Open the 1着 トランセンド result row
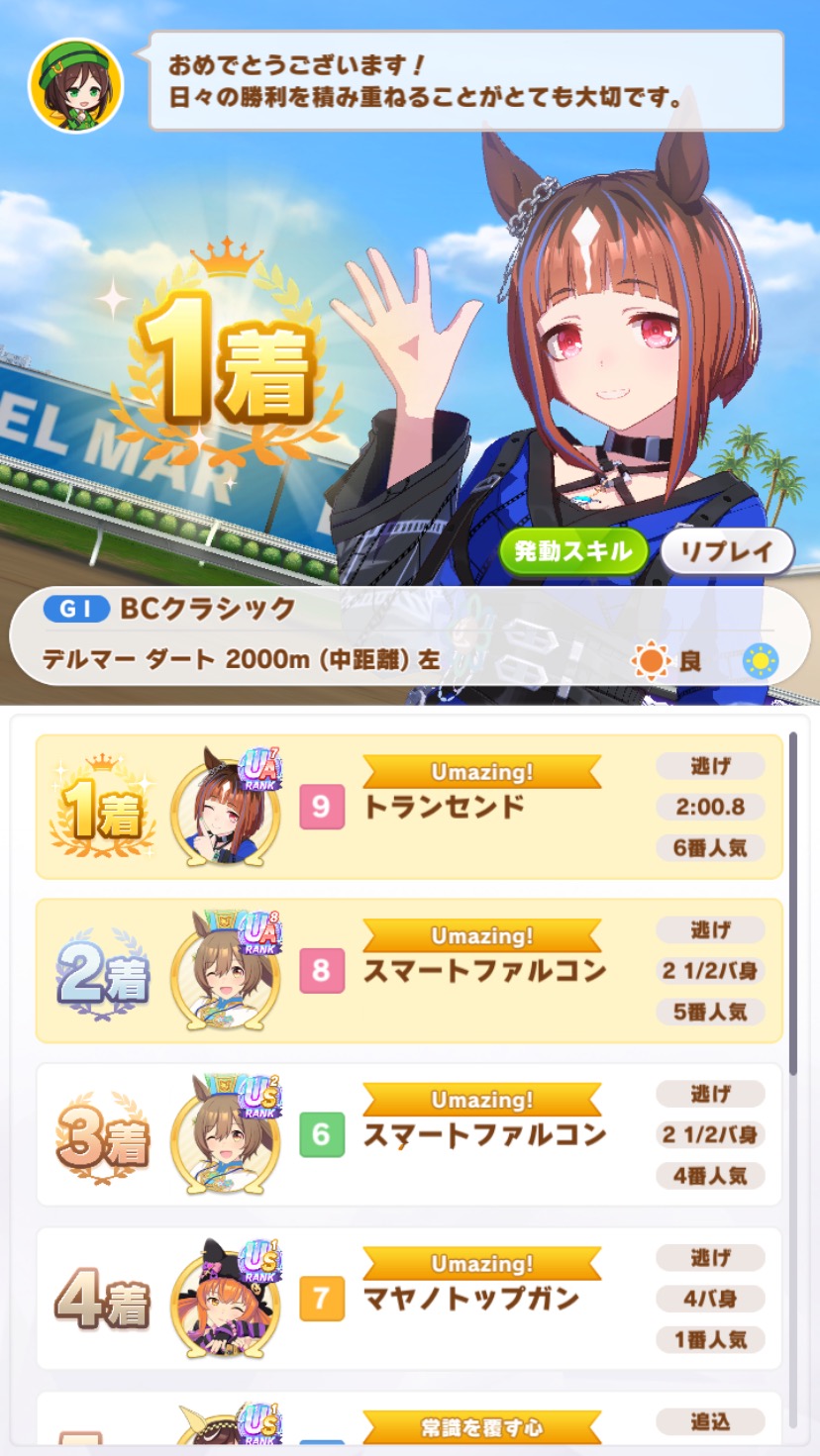 point(408,807)
